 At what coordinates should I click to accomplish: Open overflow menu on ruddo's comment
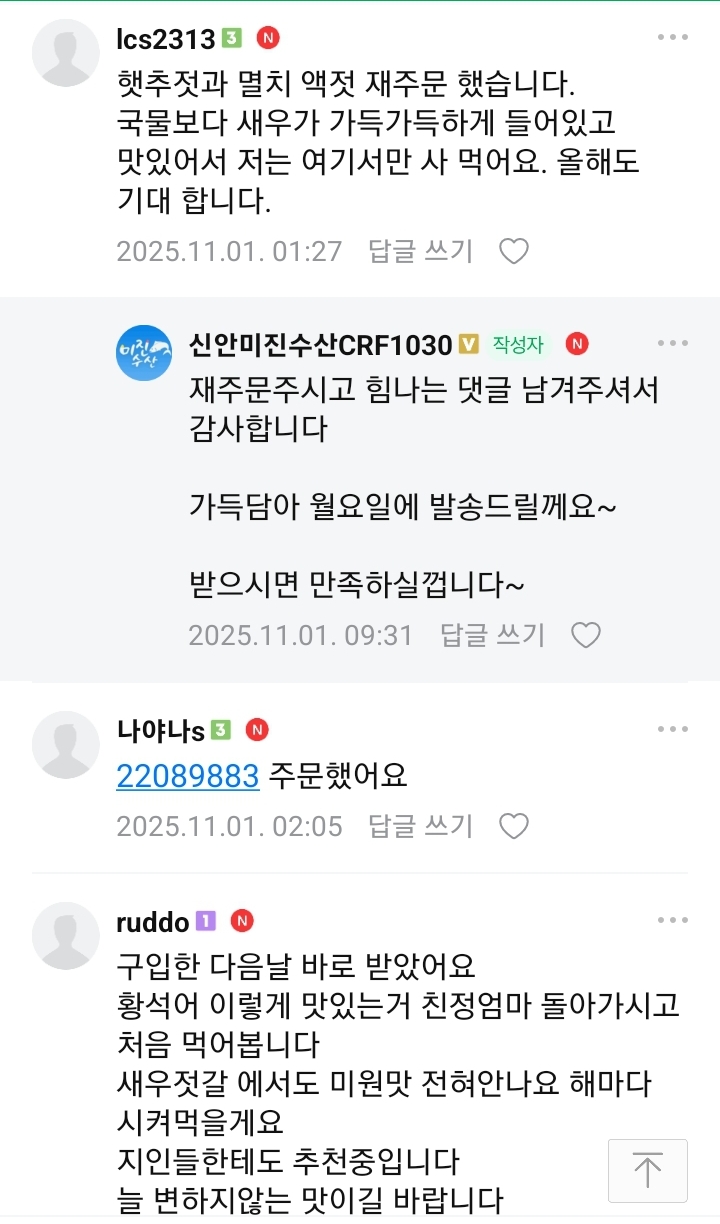[673, 920]
